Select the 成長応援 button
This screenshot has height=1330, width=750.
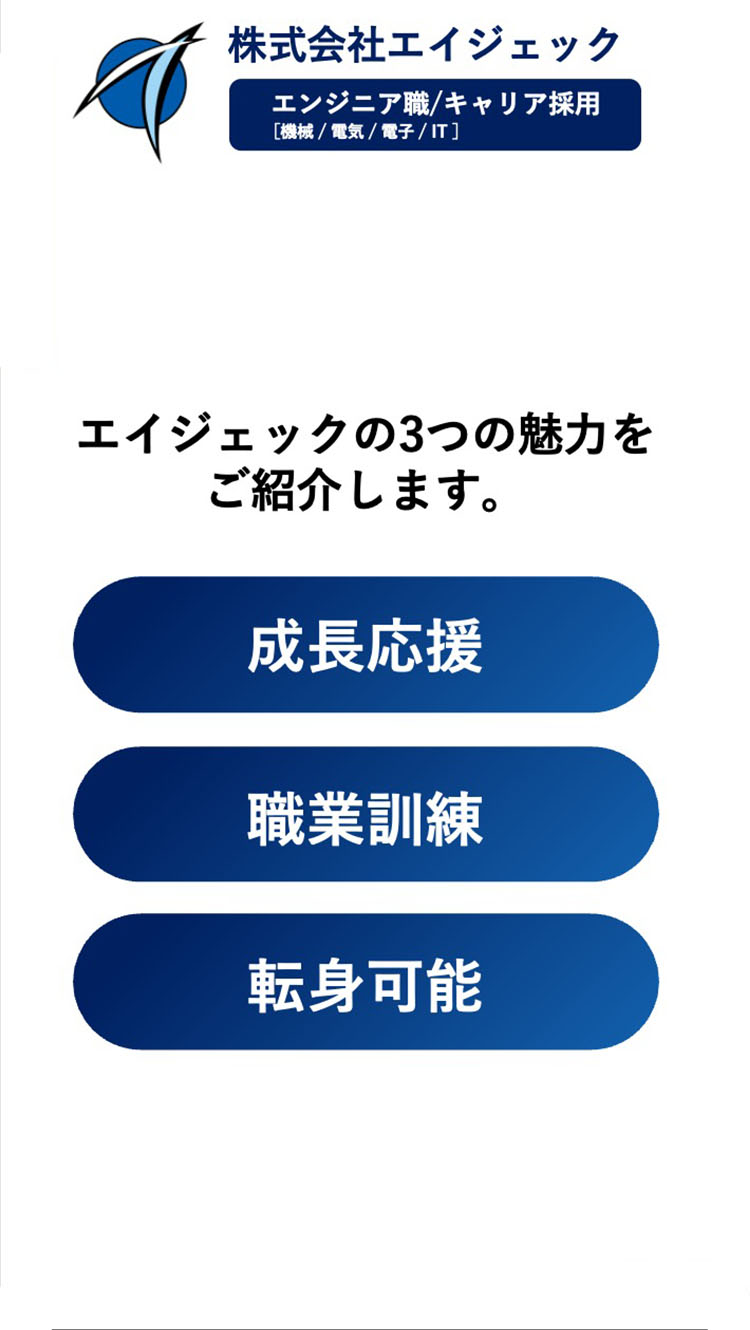point(366,645)
